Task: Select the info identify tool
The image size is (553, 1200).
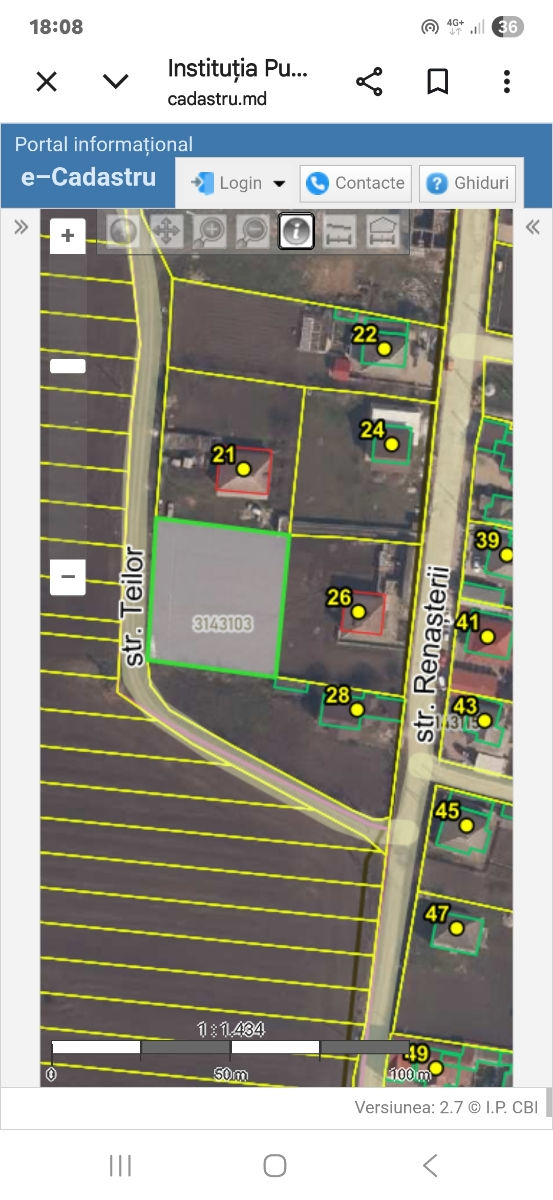Action: click(297, 232)
